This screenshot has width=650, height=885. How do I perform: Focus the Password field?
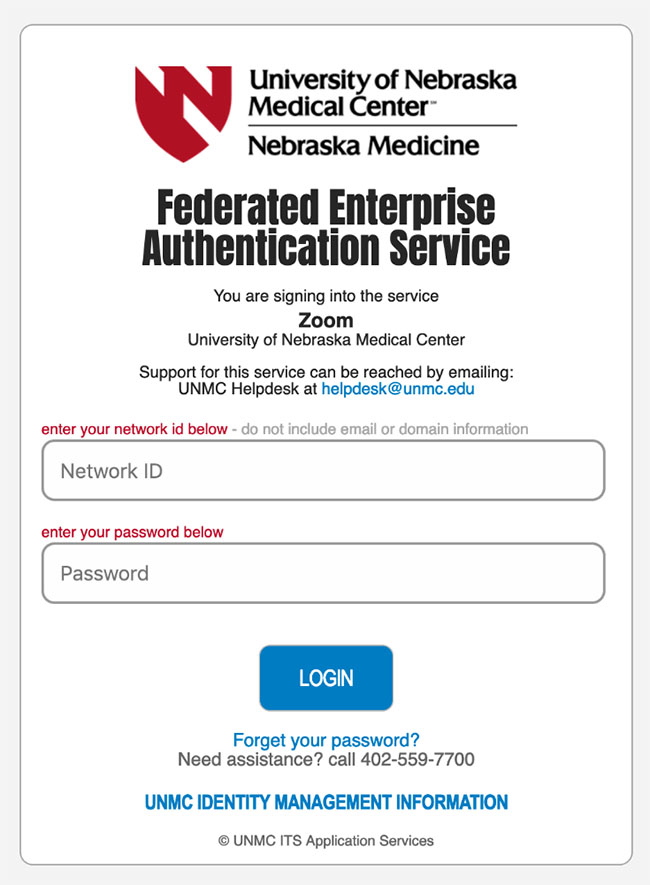(x=323, y=573)
